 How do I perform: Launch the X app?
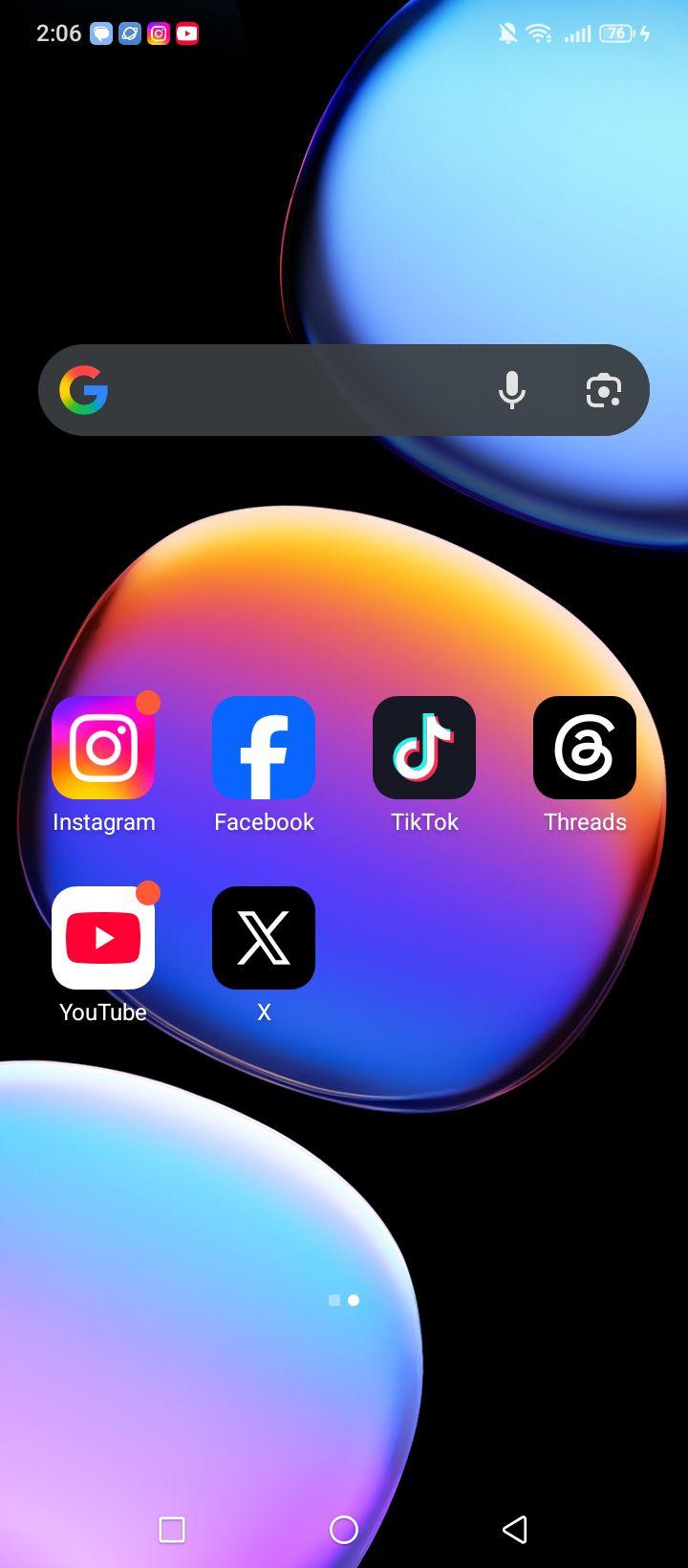click(x=264, y=938)
